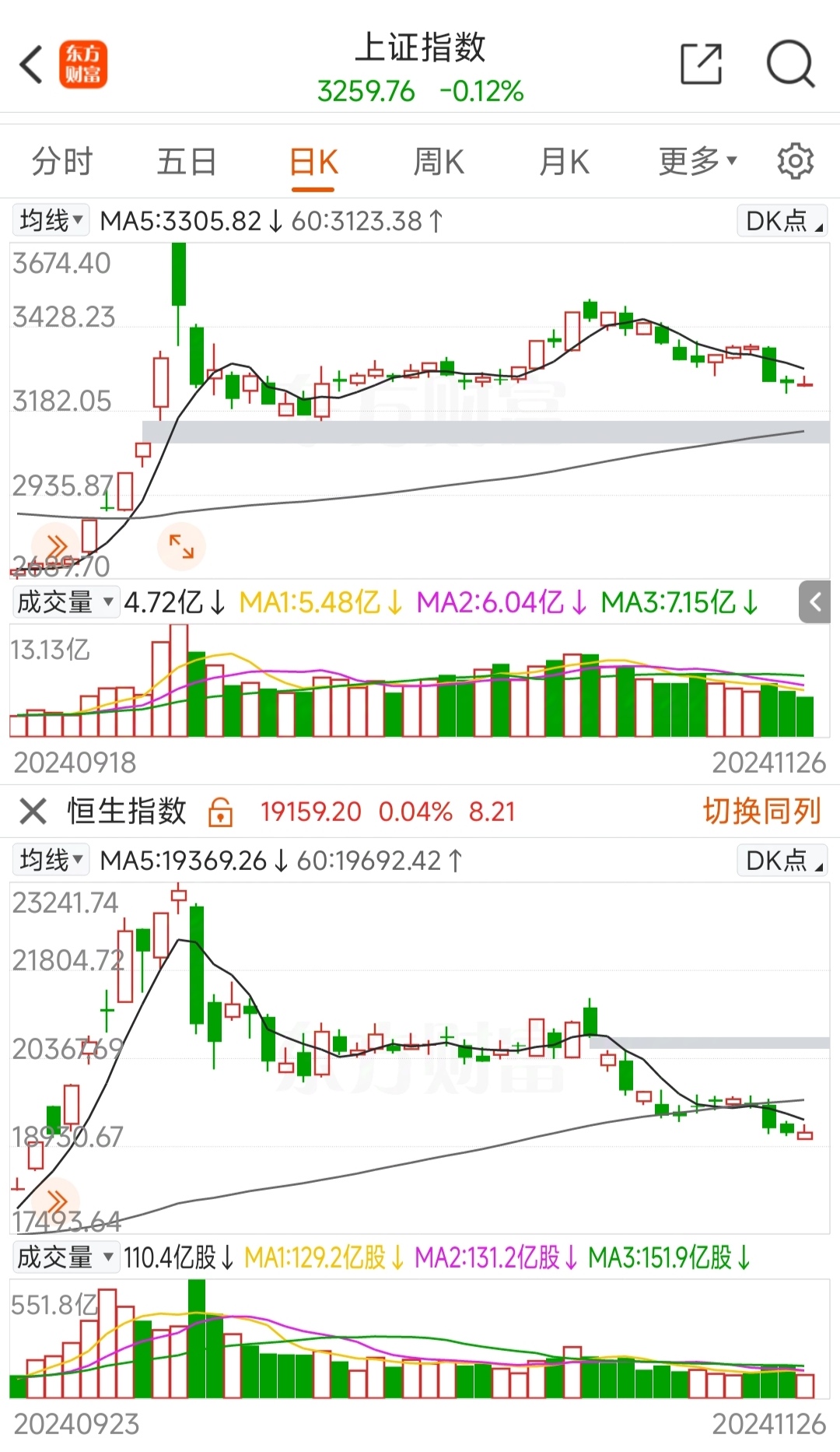Screen dimensions: 840x1452
Task: Open chart settings with the gear icon
Action: [794, 161]
